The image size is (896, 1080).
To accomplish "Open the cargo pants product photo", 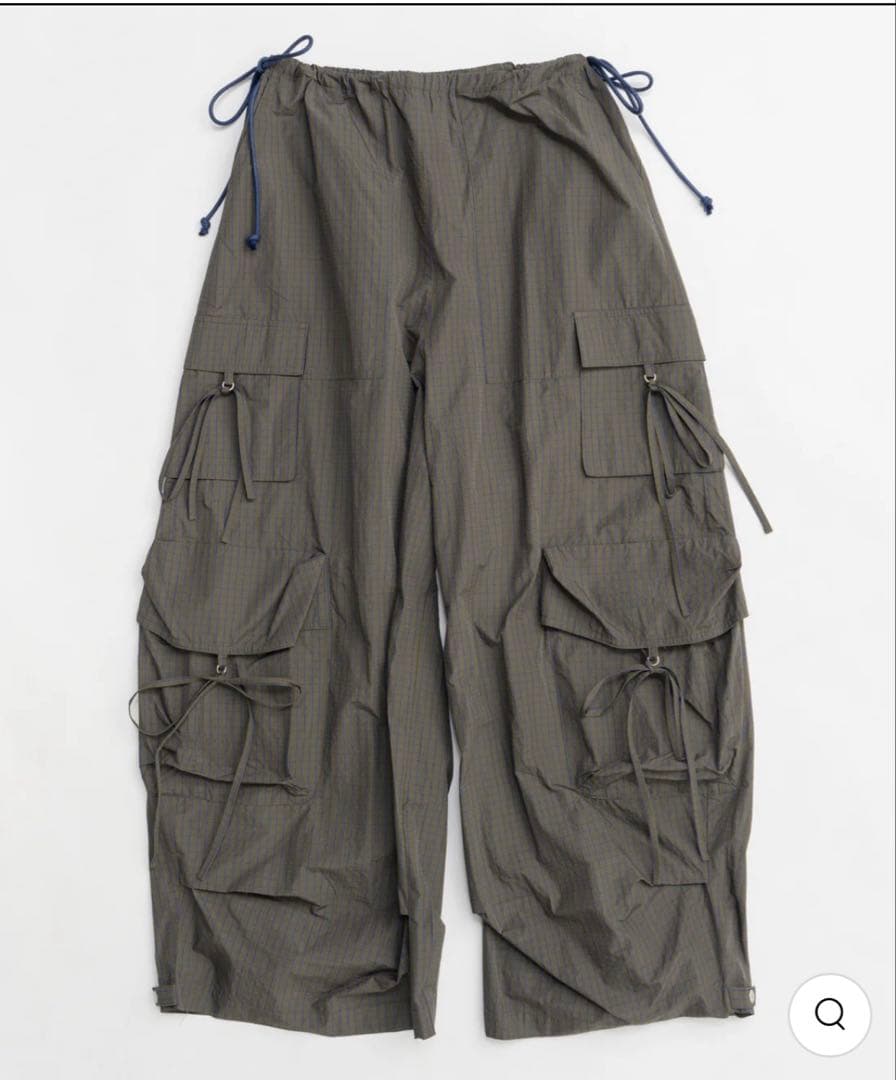I will (448, 540).
